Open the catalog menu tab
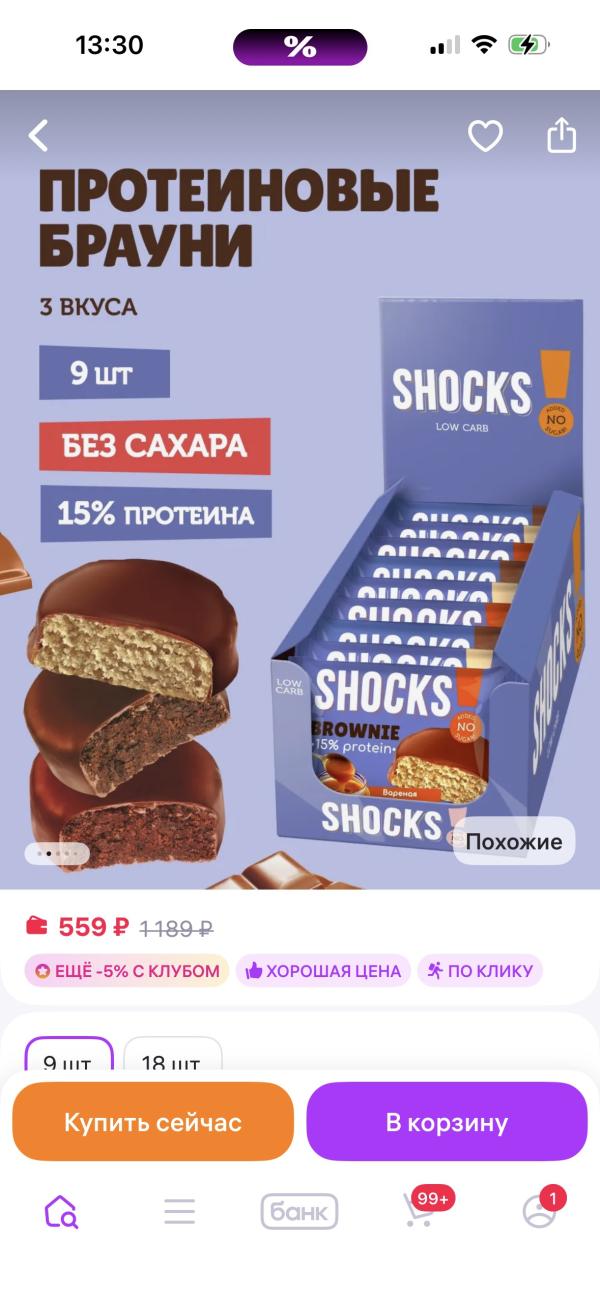The height and width of the screenshot is (1300, 600). tap(180, 1212)
